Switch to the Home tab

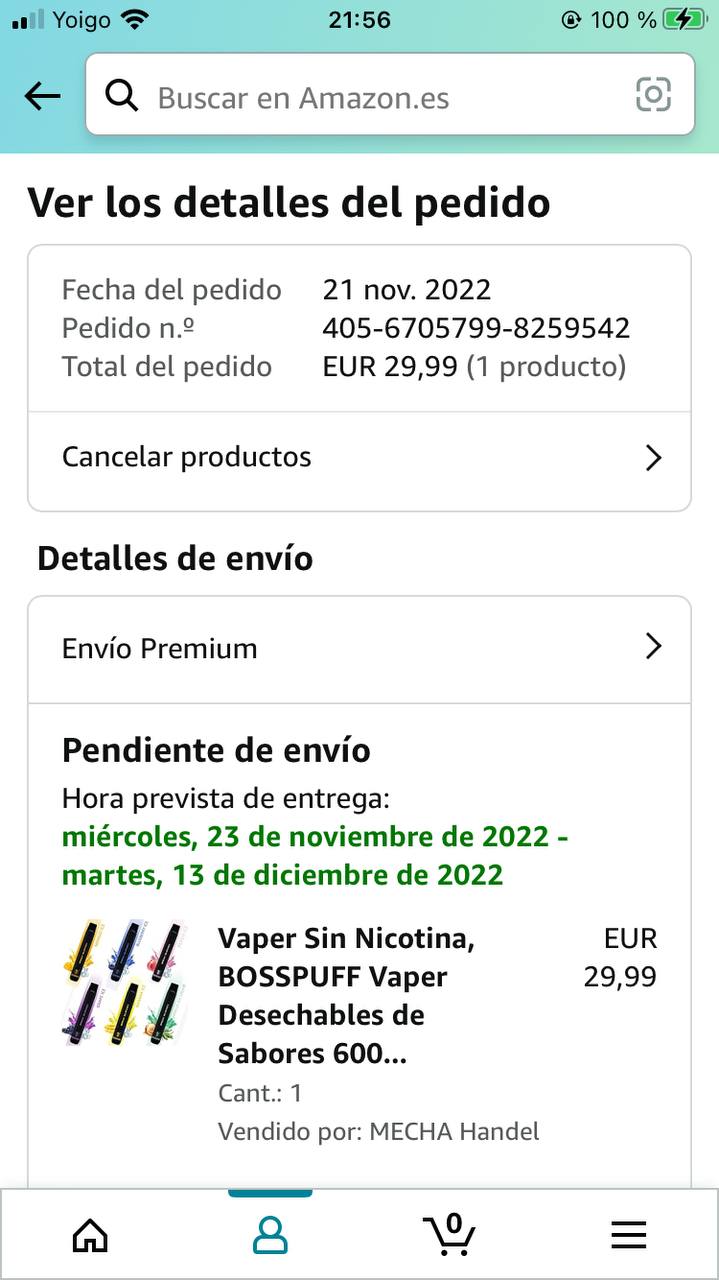(x=90, y=1236)
